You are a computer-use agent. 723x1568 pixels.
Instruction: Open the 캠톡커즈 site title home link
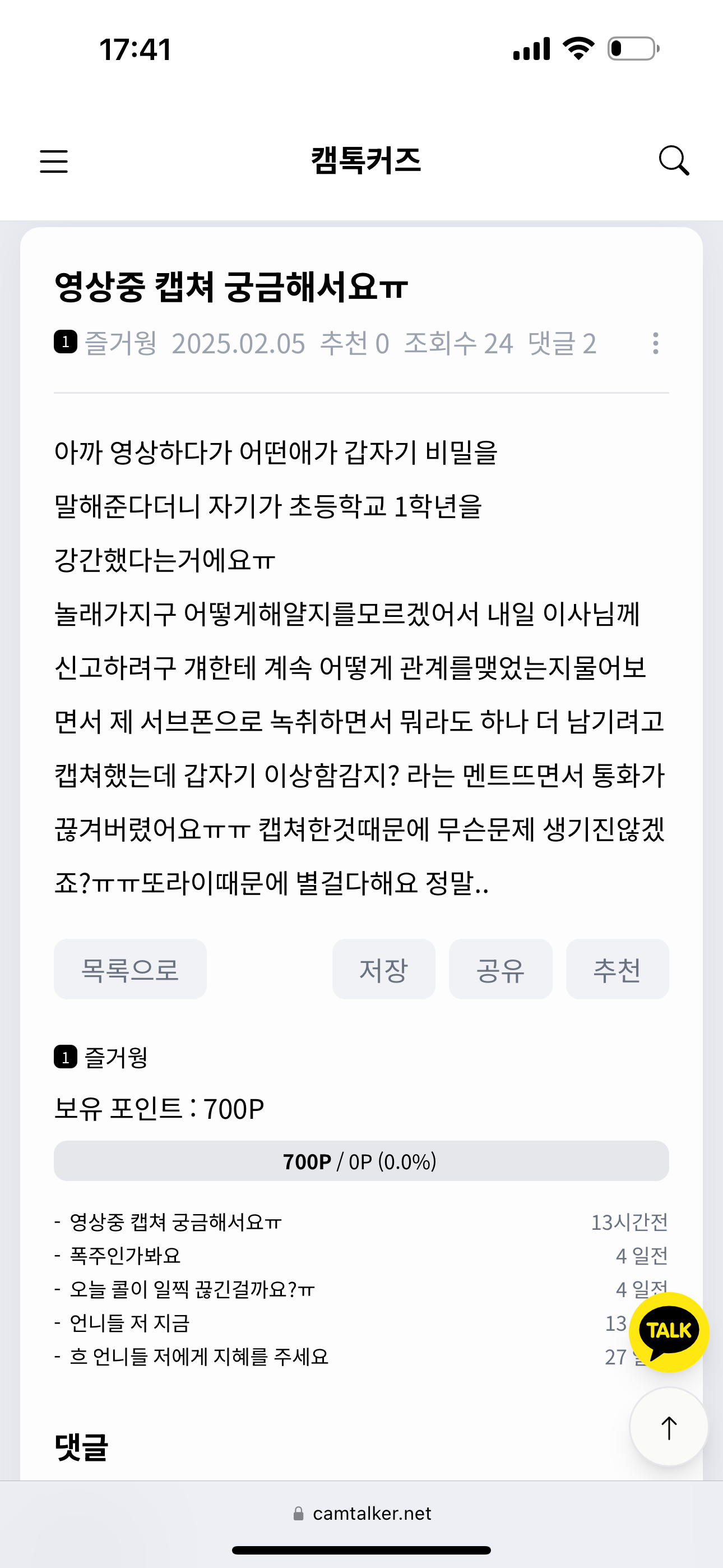tap(366, 161)
